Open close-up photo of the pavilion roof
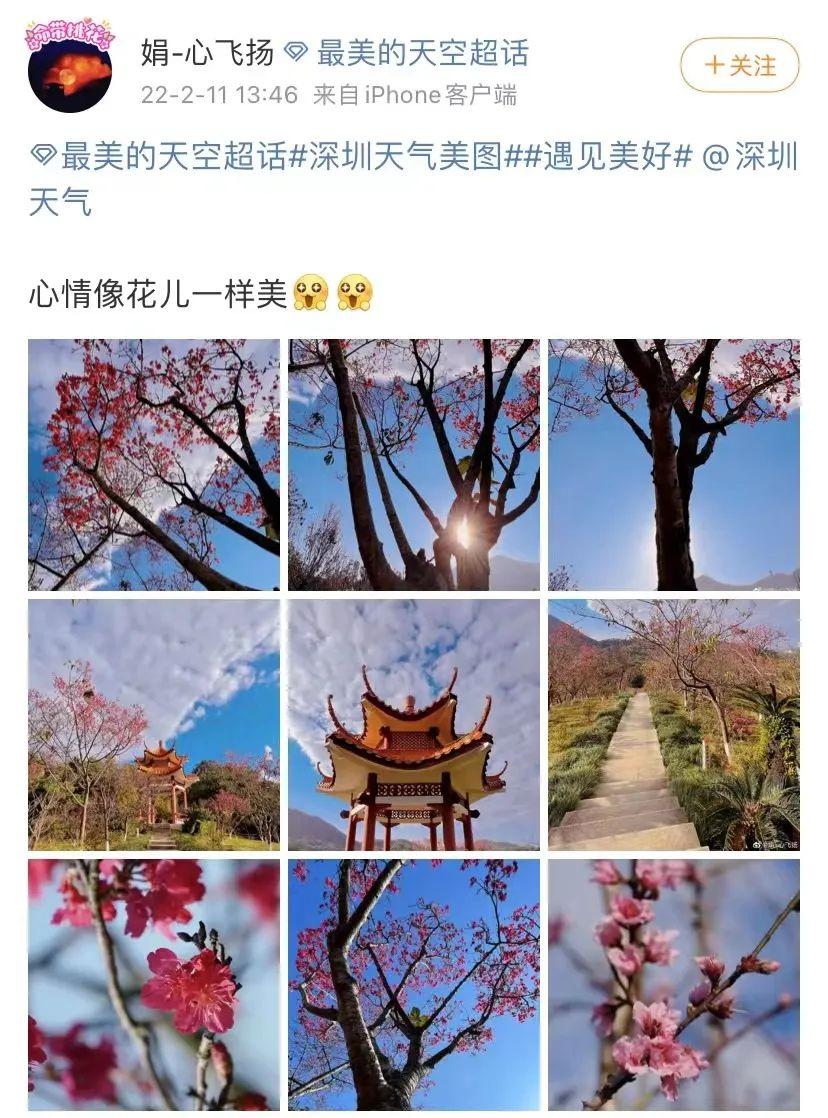Screen dimensions: 828x1118 tap(413, 725)
